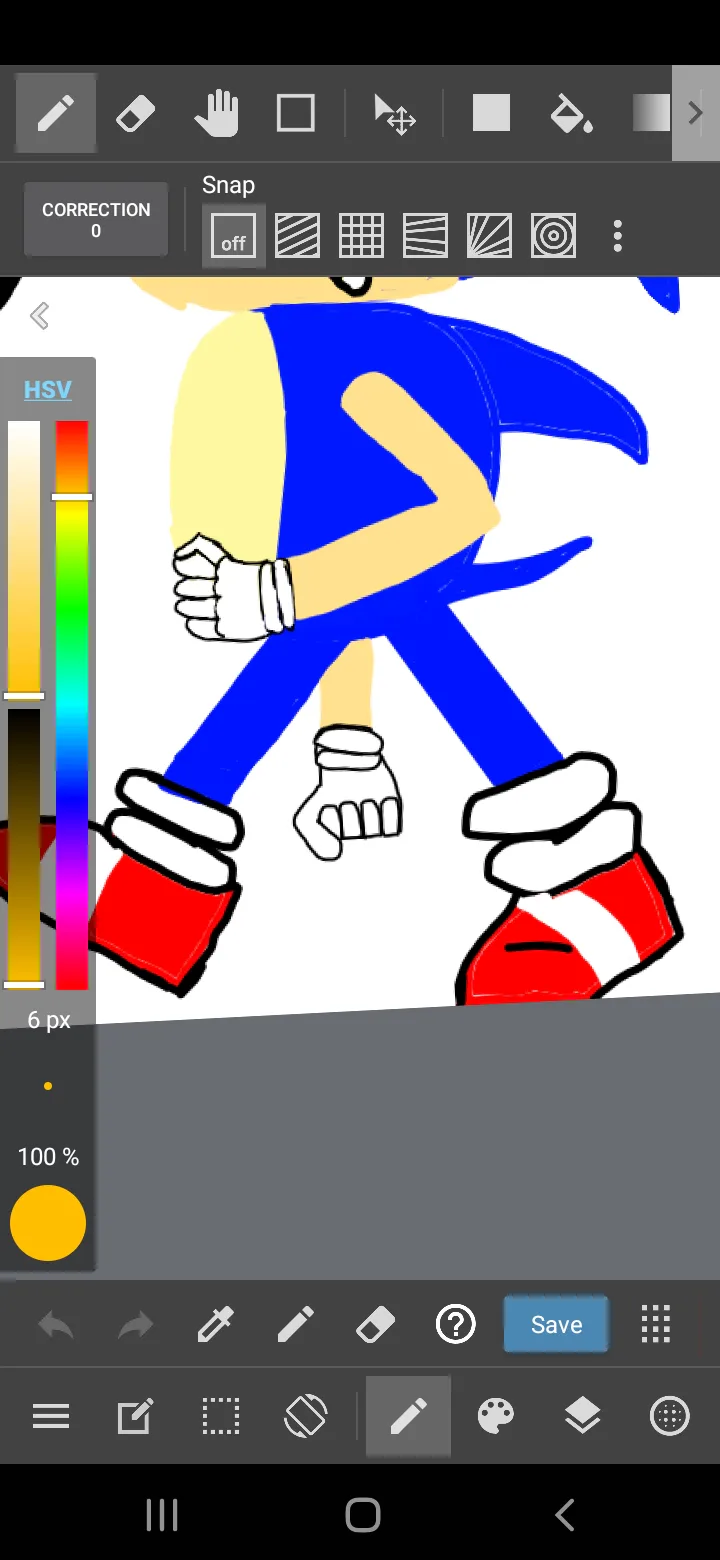Open the hamburger main menu
Screen dimensions: 720x1560
point(51,1416)
